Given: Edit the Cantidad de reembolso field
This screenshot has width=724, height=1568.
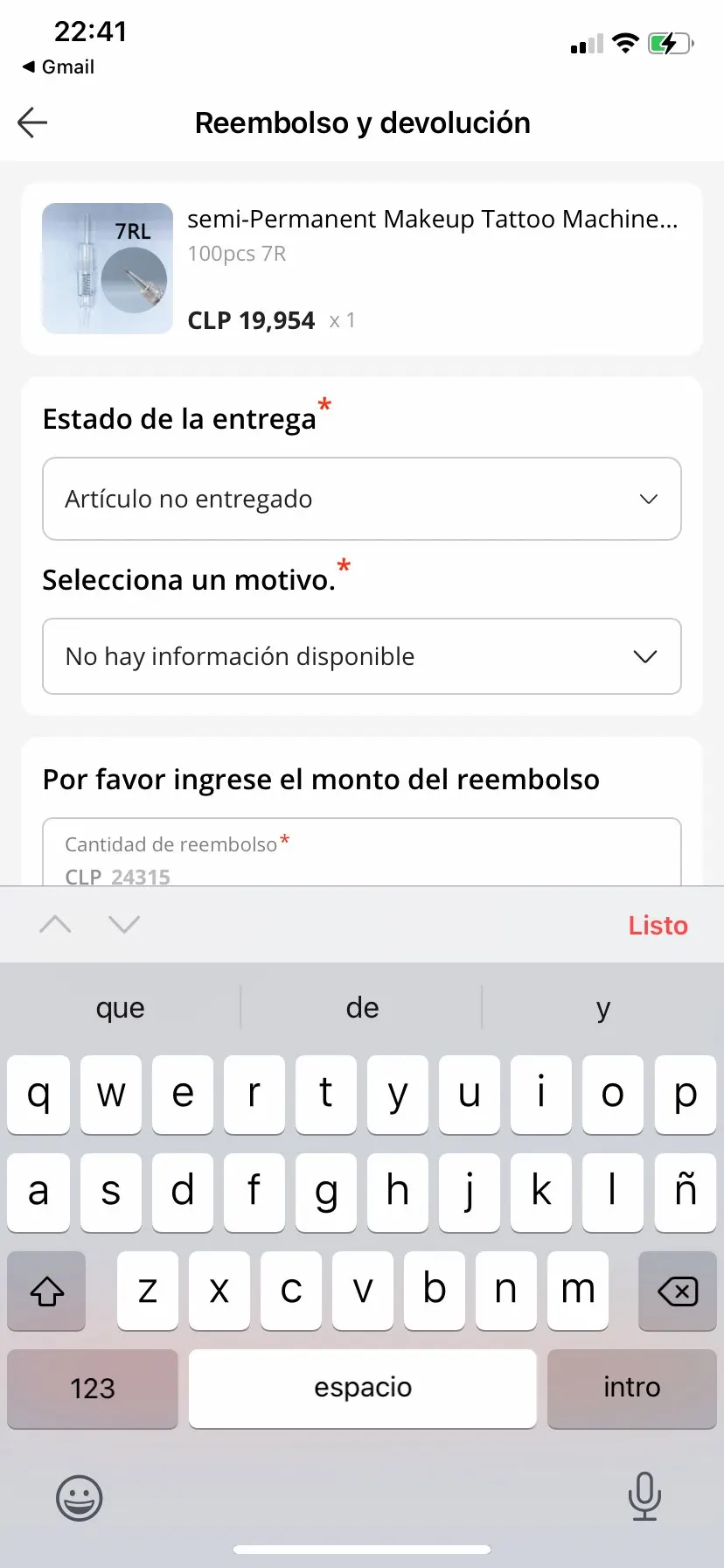Looking at the screenshot, I should click(x=361, y=862).
